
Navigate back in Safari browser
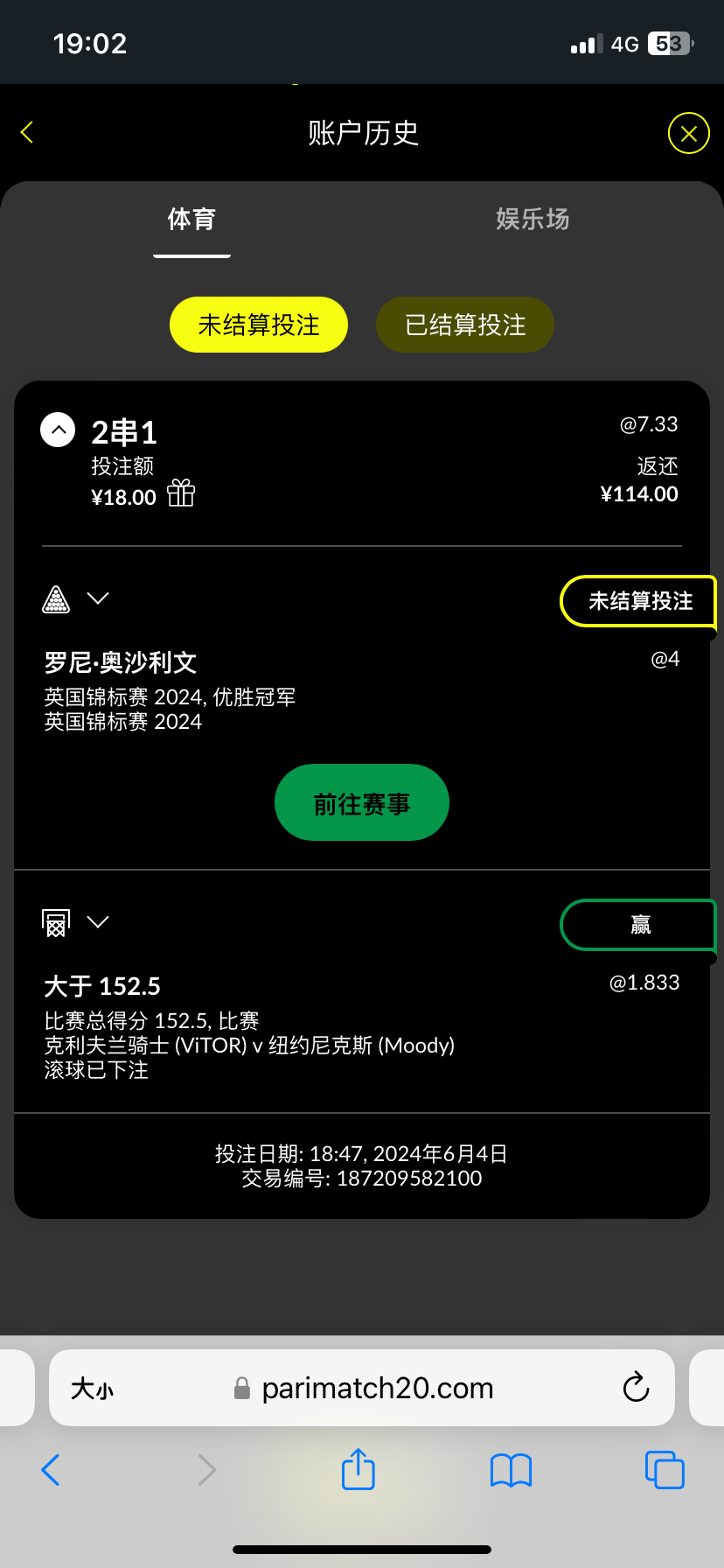51,1470
